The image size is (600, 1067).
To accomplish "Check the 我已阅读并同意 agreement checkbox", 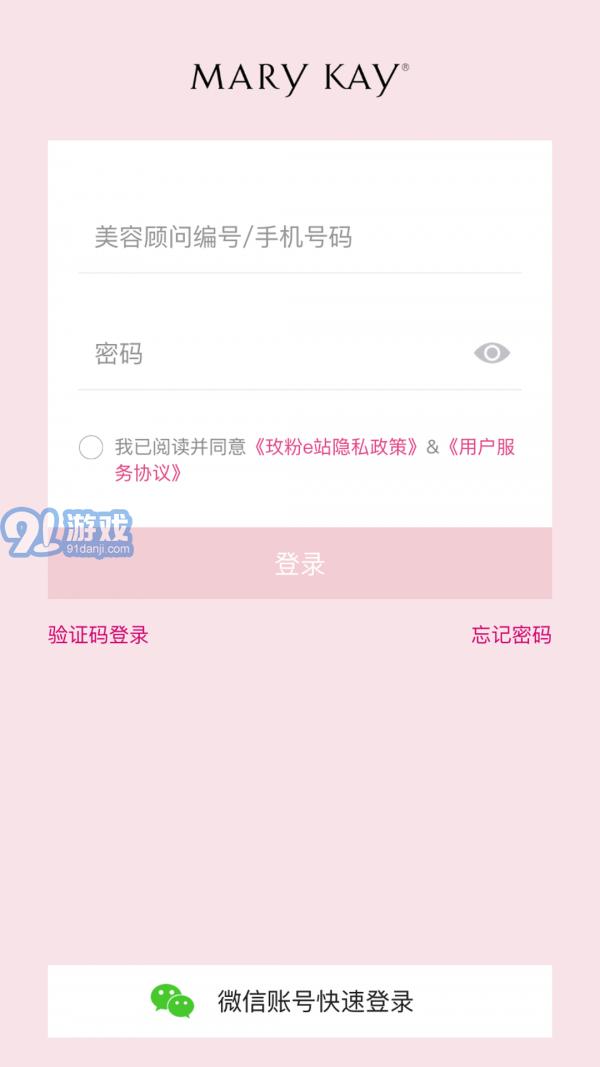I will [x=91, y=447].
